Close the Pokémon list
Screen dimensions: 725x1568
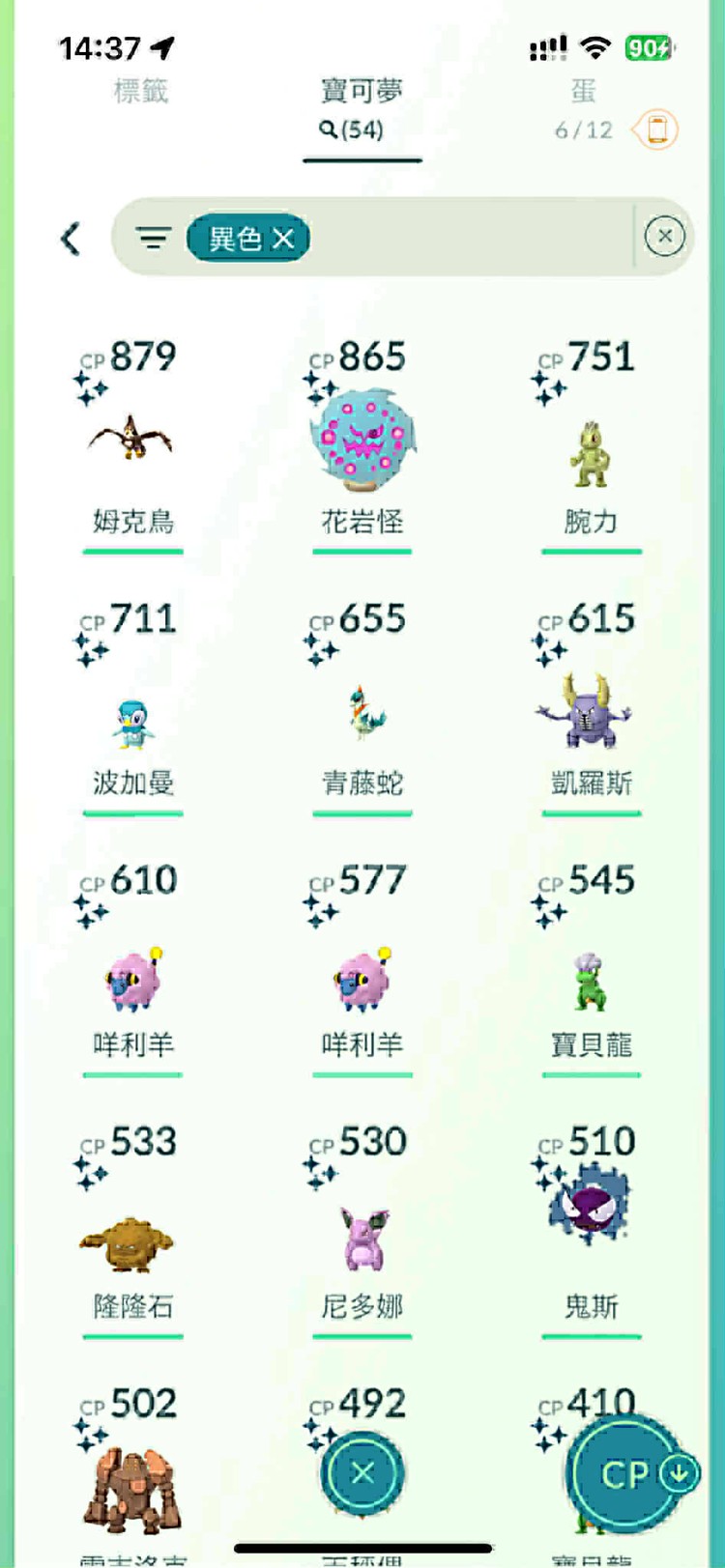[362, 1473]
